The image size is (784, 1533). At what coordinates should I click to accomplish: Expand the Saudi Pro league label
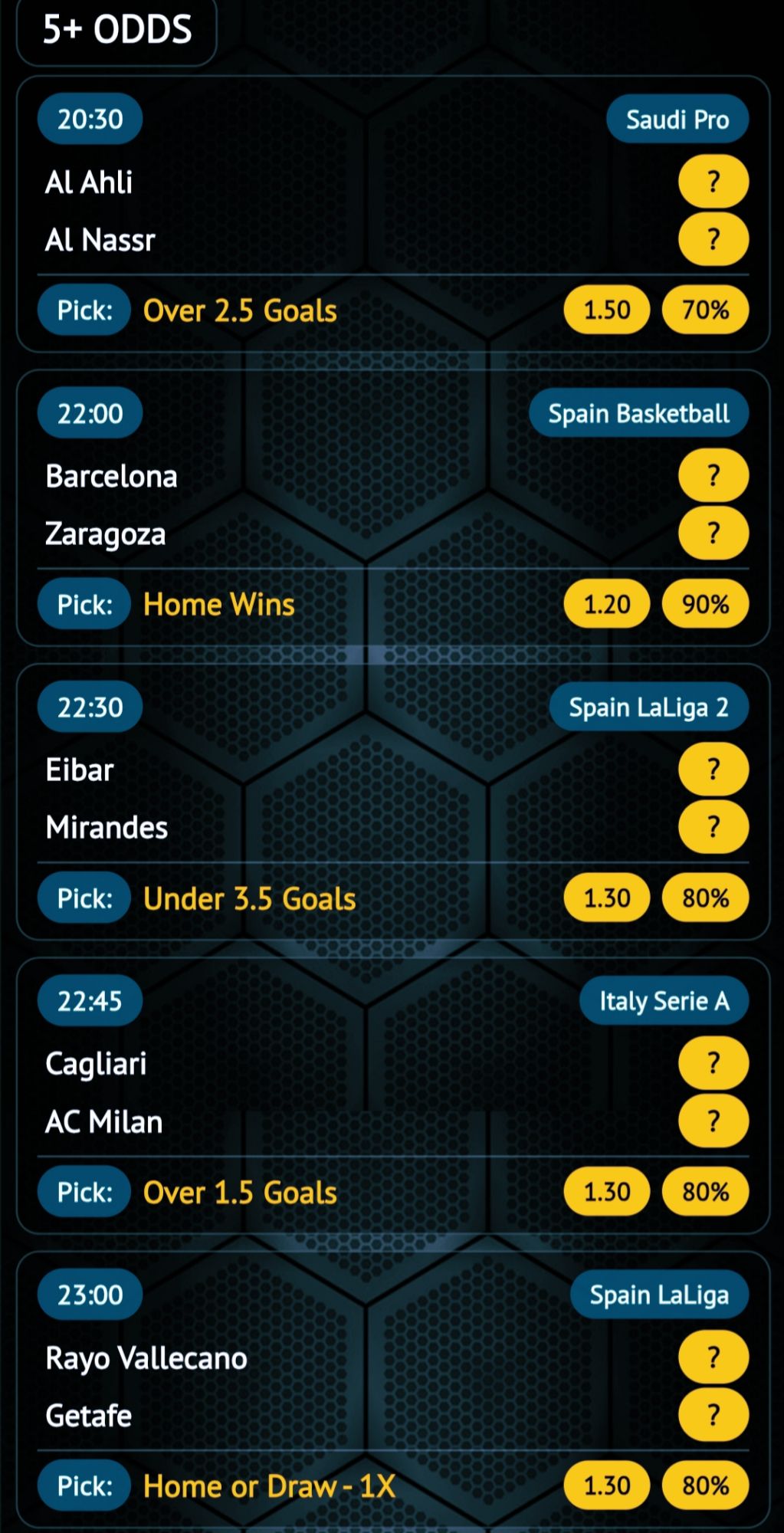coord(676,119)
